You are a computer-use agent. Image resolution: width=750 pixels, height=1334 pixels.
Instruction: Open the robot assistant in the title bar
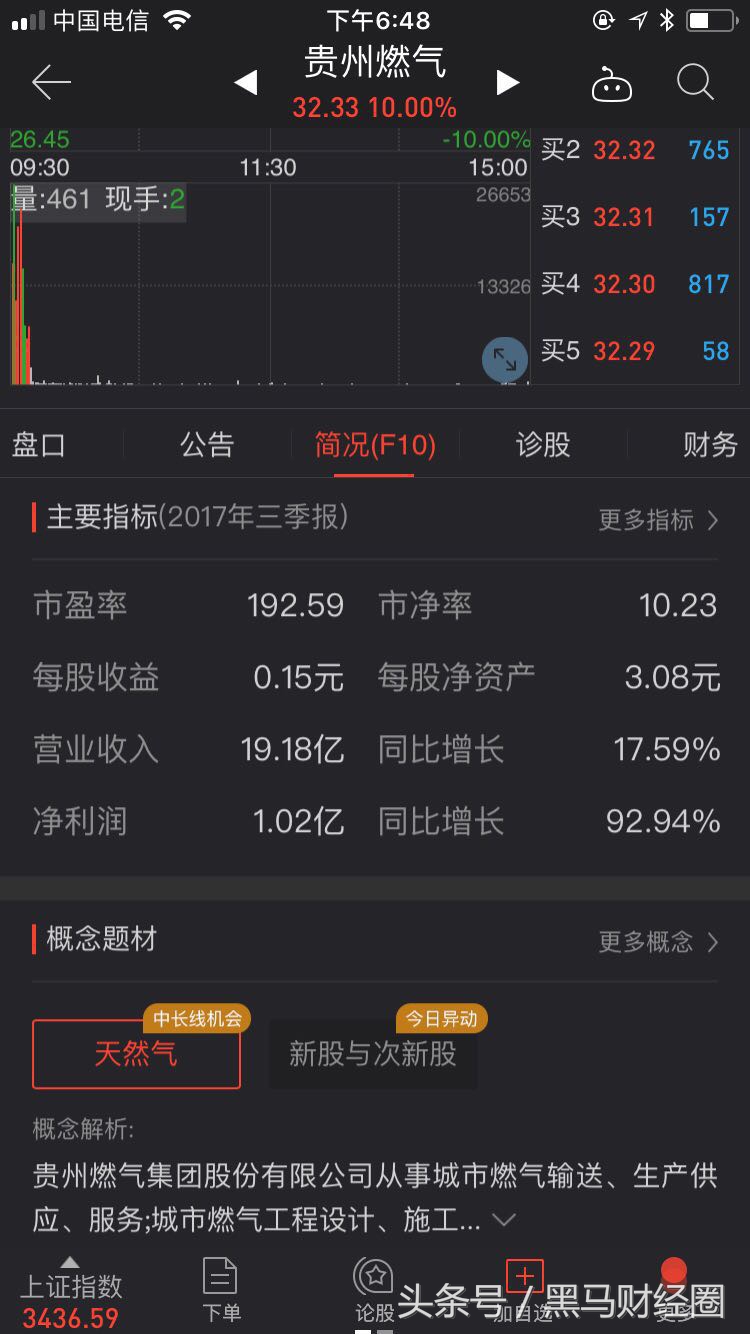(613, 83)
